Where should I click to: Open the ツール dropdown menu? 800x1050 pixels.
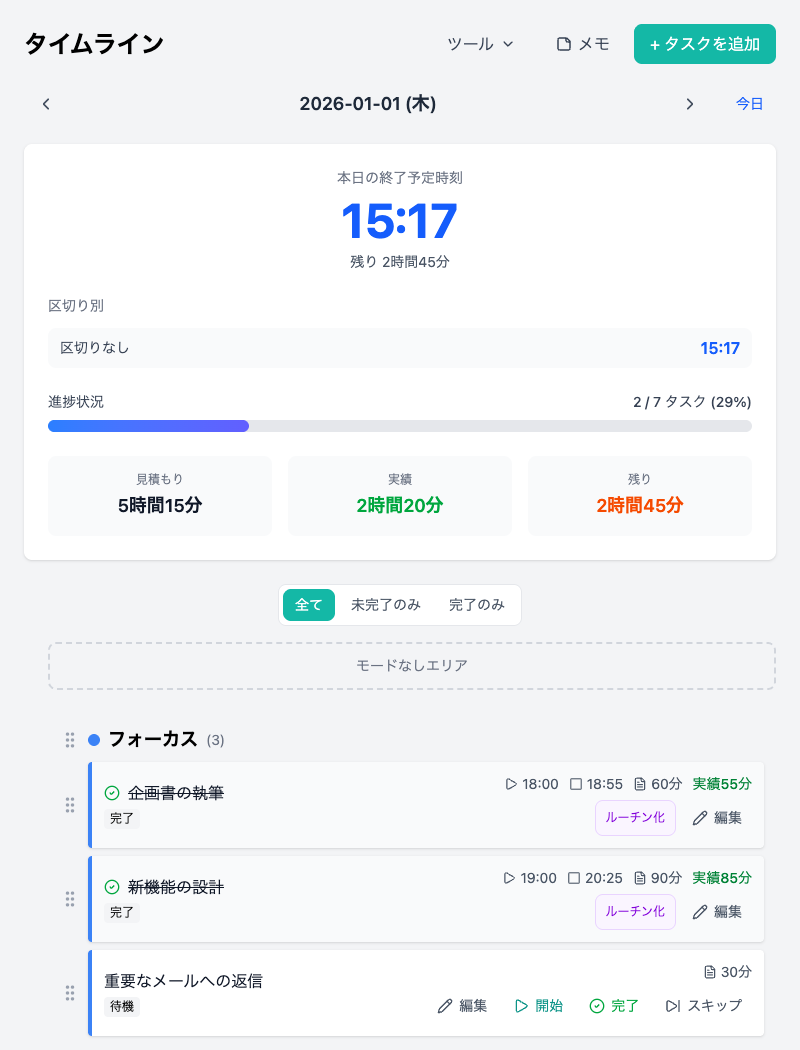[x=480, y=44]
